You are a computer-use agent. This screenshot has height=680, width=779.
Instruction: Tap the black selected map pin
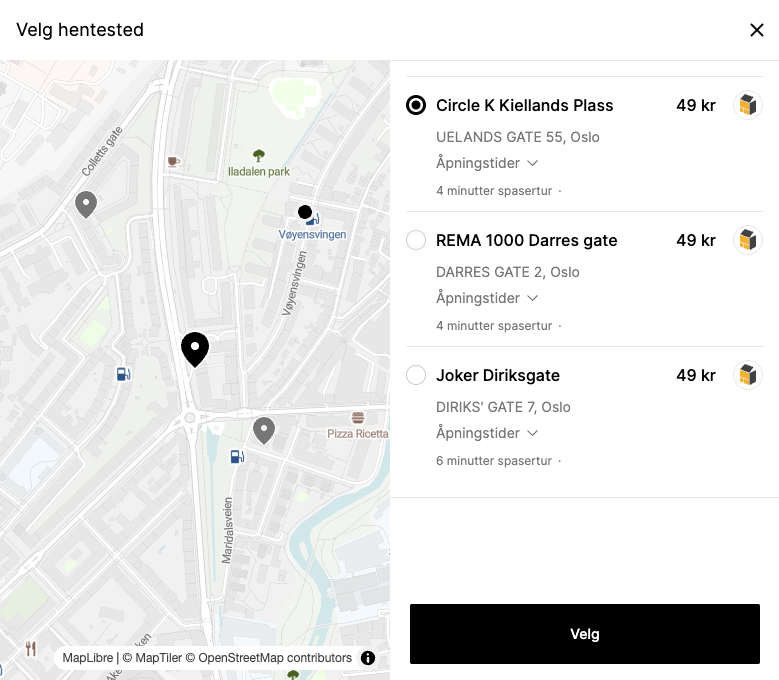click(195, 348)
